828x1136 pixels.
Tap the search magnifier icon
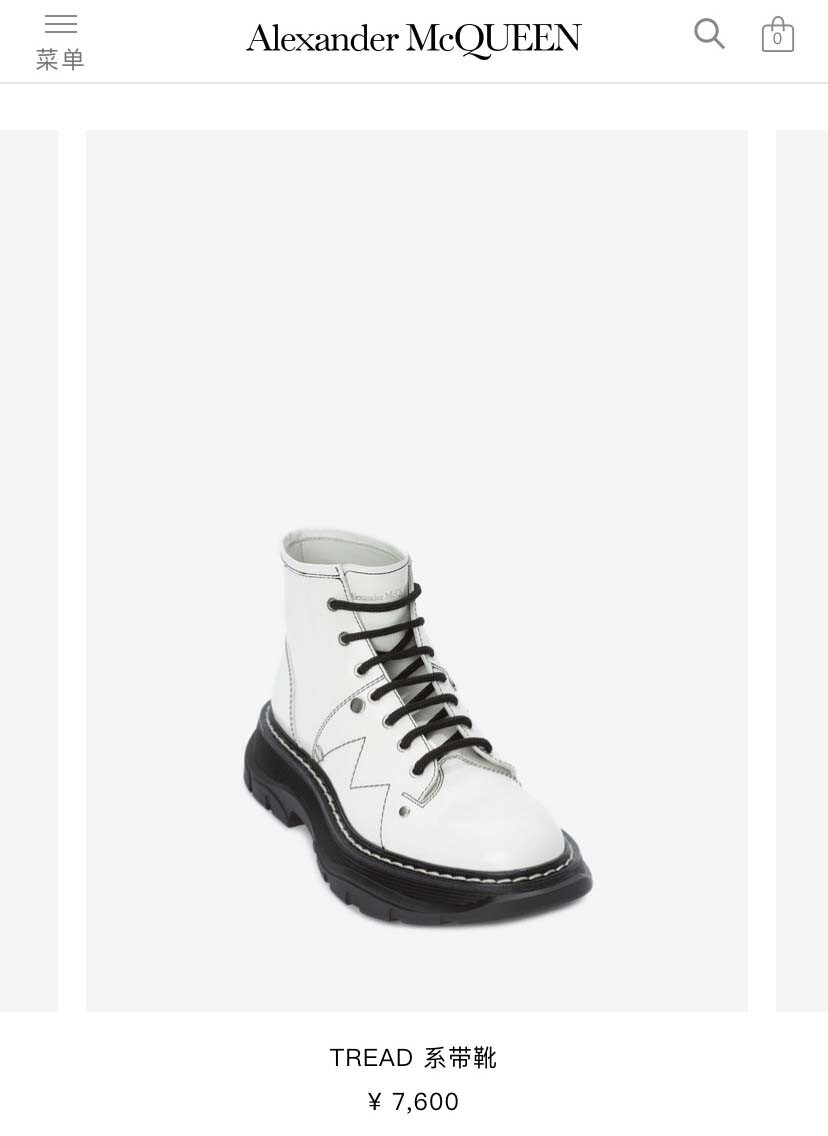pyautogui.click(x=709, y=34)
